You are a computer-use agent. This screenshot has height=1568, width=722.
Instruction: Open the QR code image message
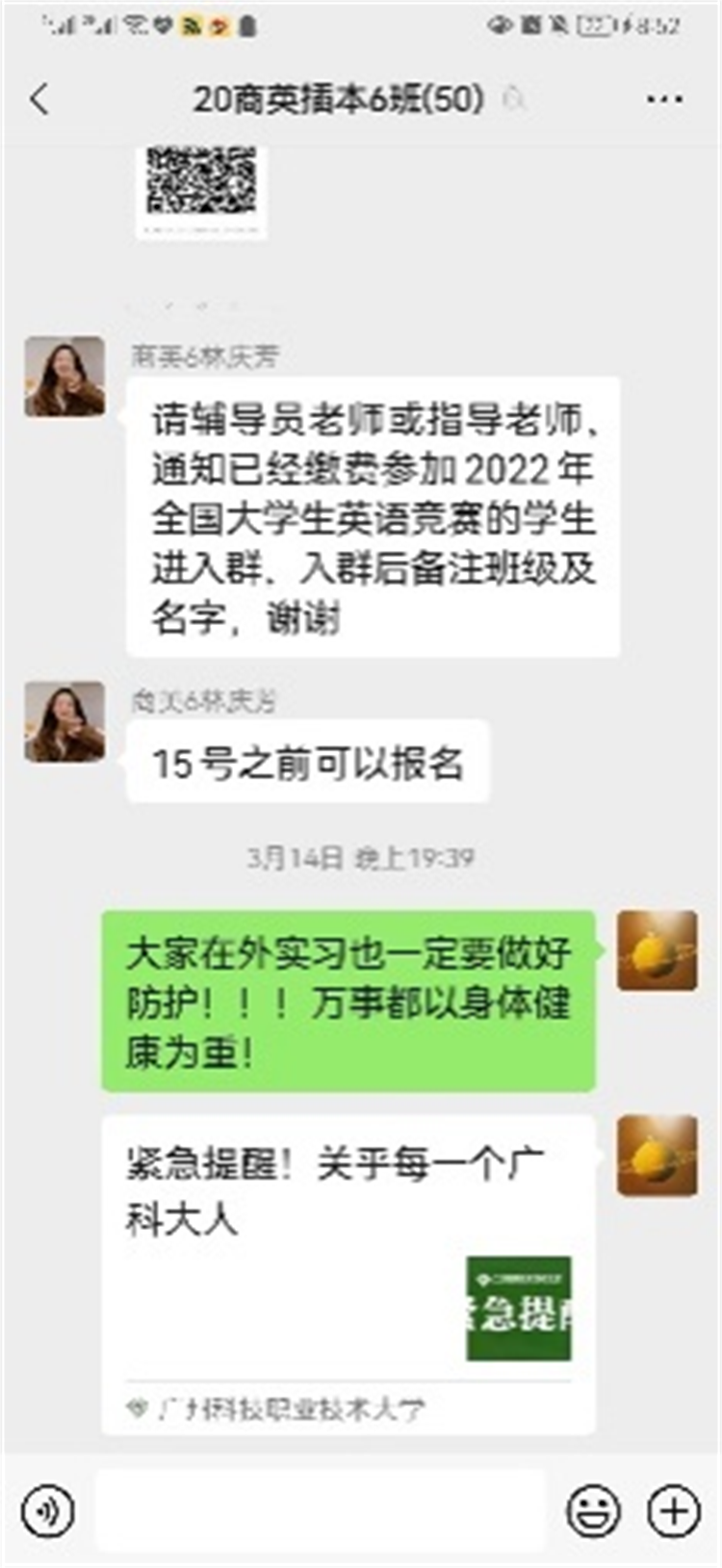pos(201,185)
